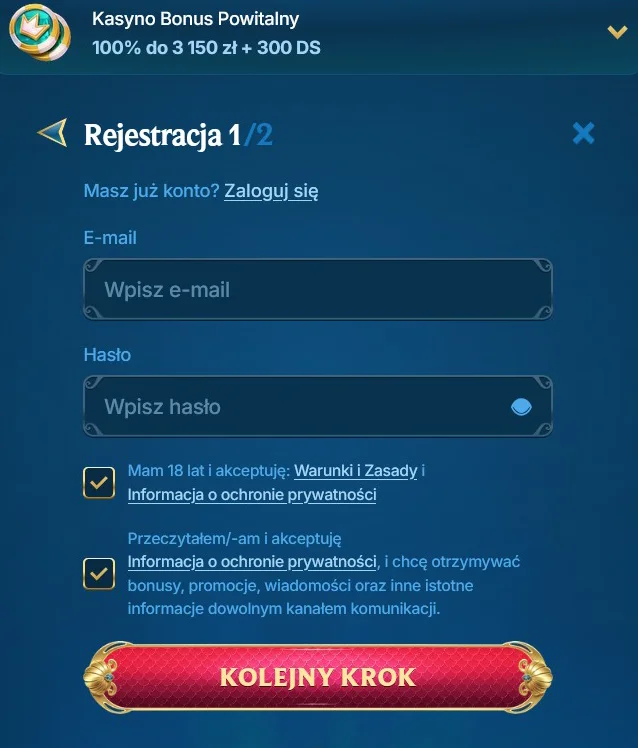Screen dimensions: 638x748
Task: Focus the Wpisz hasło field
Action: pyautogui.click(x=300, y=407)
